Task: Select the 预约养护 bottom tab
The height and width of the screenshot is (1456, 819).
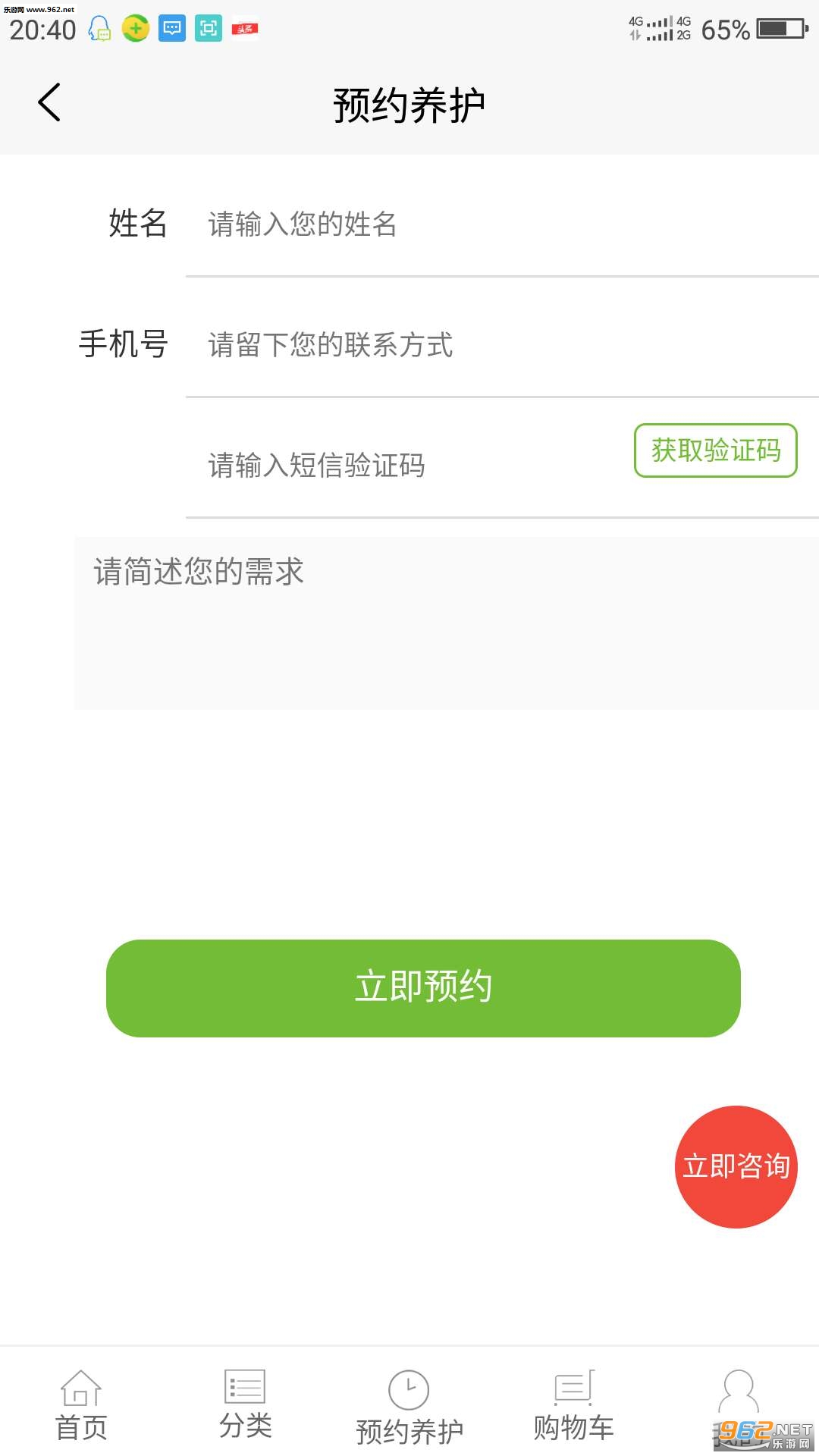Action: pos(409,1408)
